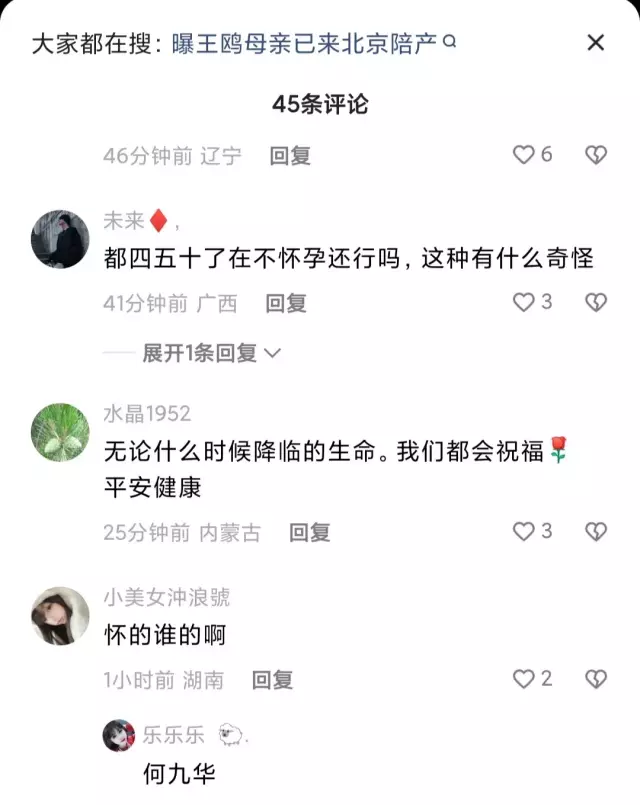Expand 展开1条回复 under 未来's comment
640x805 pixels.
211,353
